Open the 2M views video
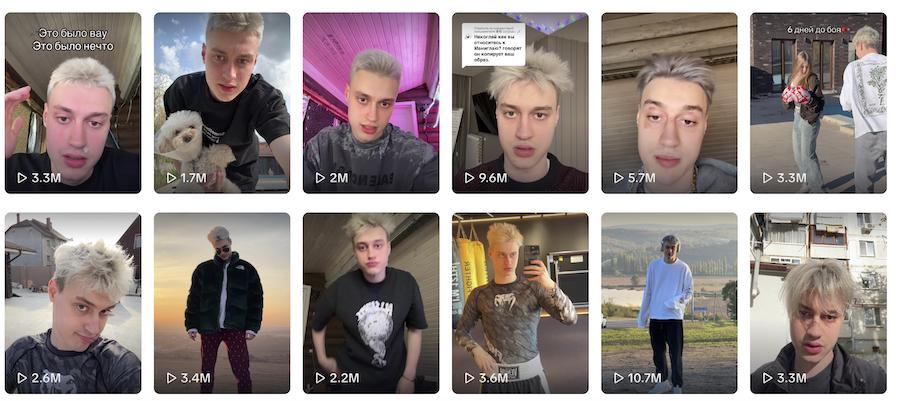Screen dimensions: 900x401 tap(371, 103)
